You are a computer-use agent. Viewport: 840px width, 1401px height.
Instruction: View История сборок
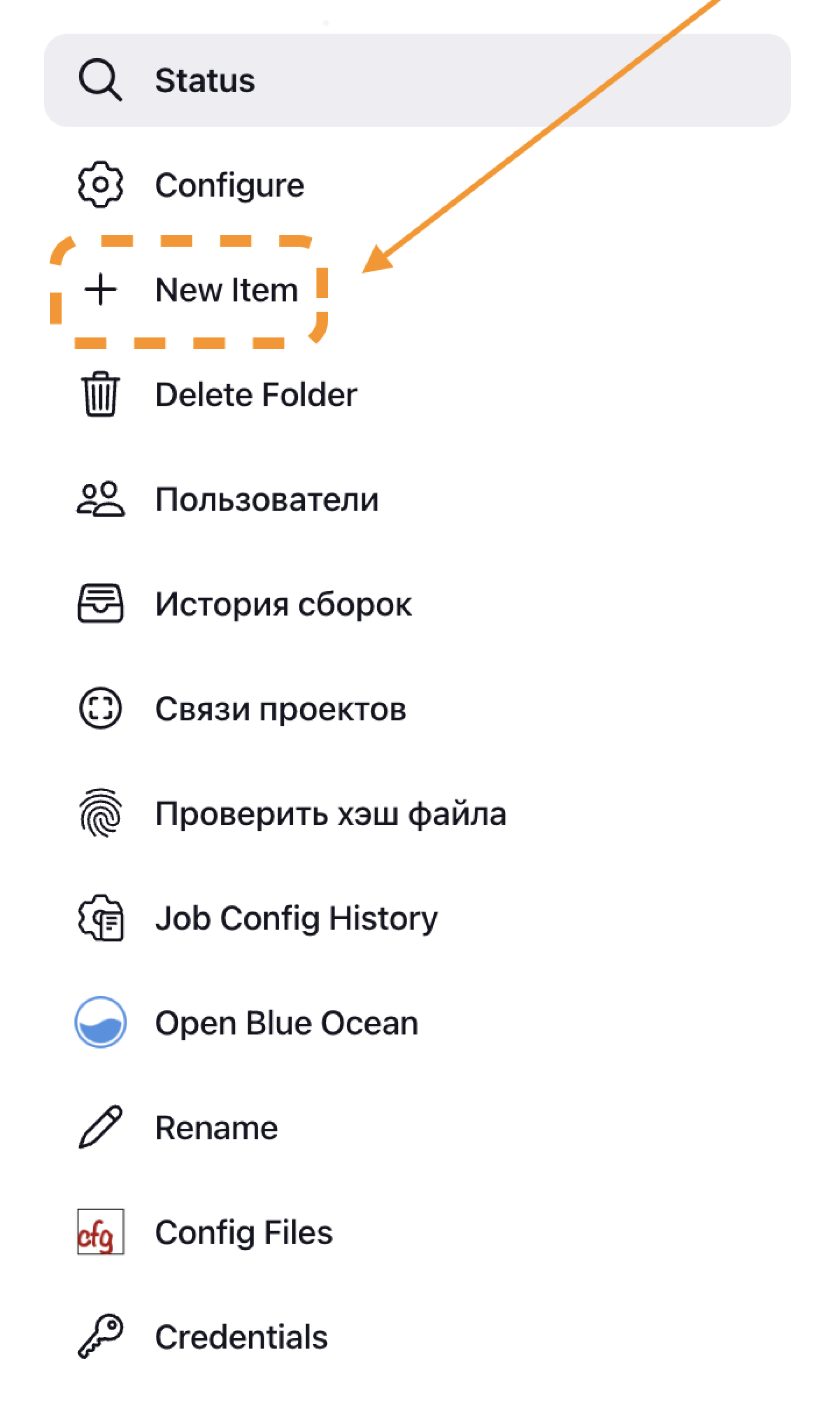coord(283,604)
